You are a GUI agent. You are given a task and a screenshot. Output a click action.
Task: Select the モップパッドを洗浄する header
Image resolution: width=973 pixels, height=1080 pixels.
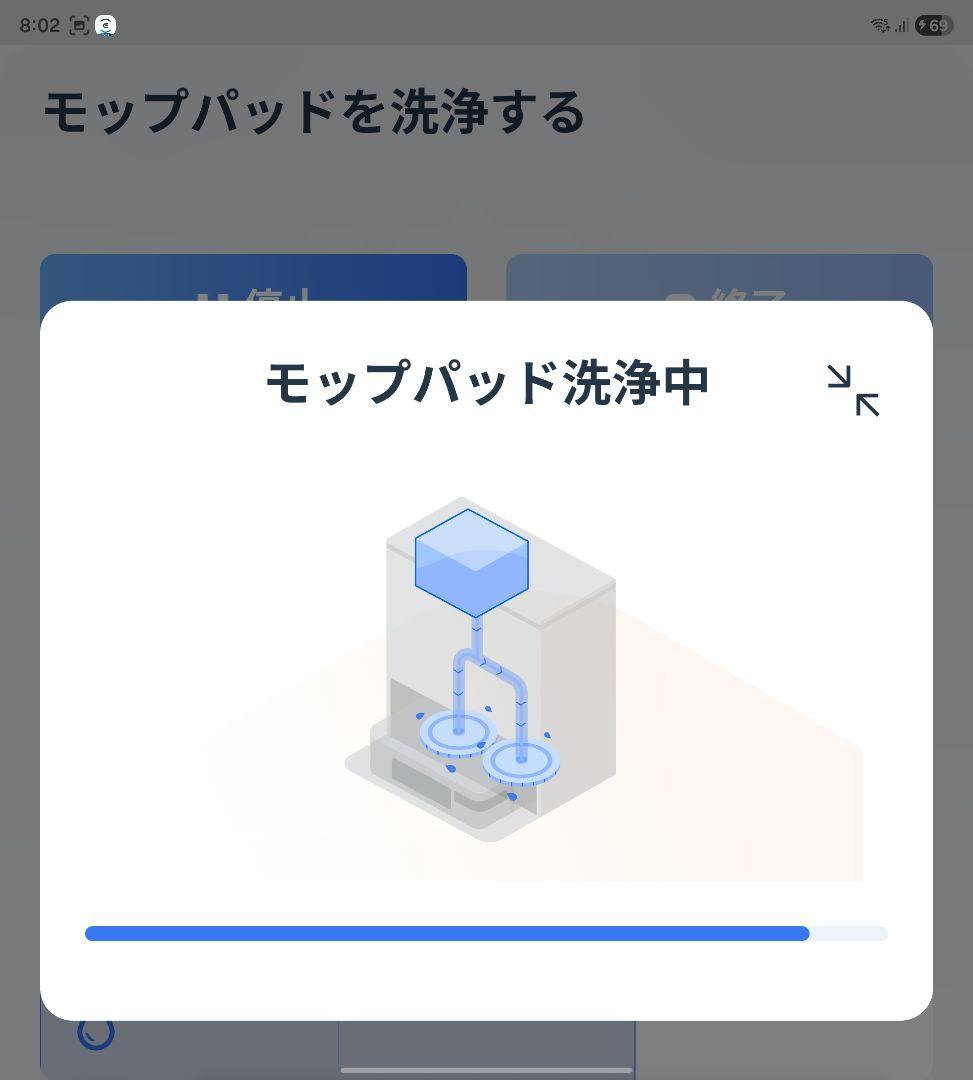[312, 113]
